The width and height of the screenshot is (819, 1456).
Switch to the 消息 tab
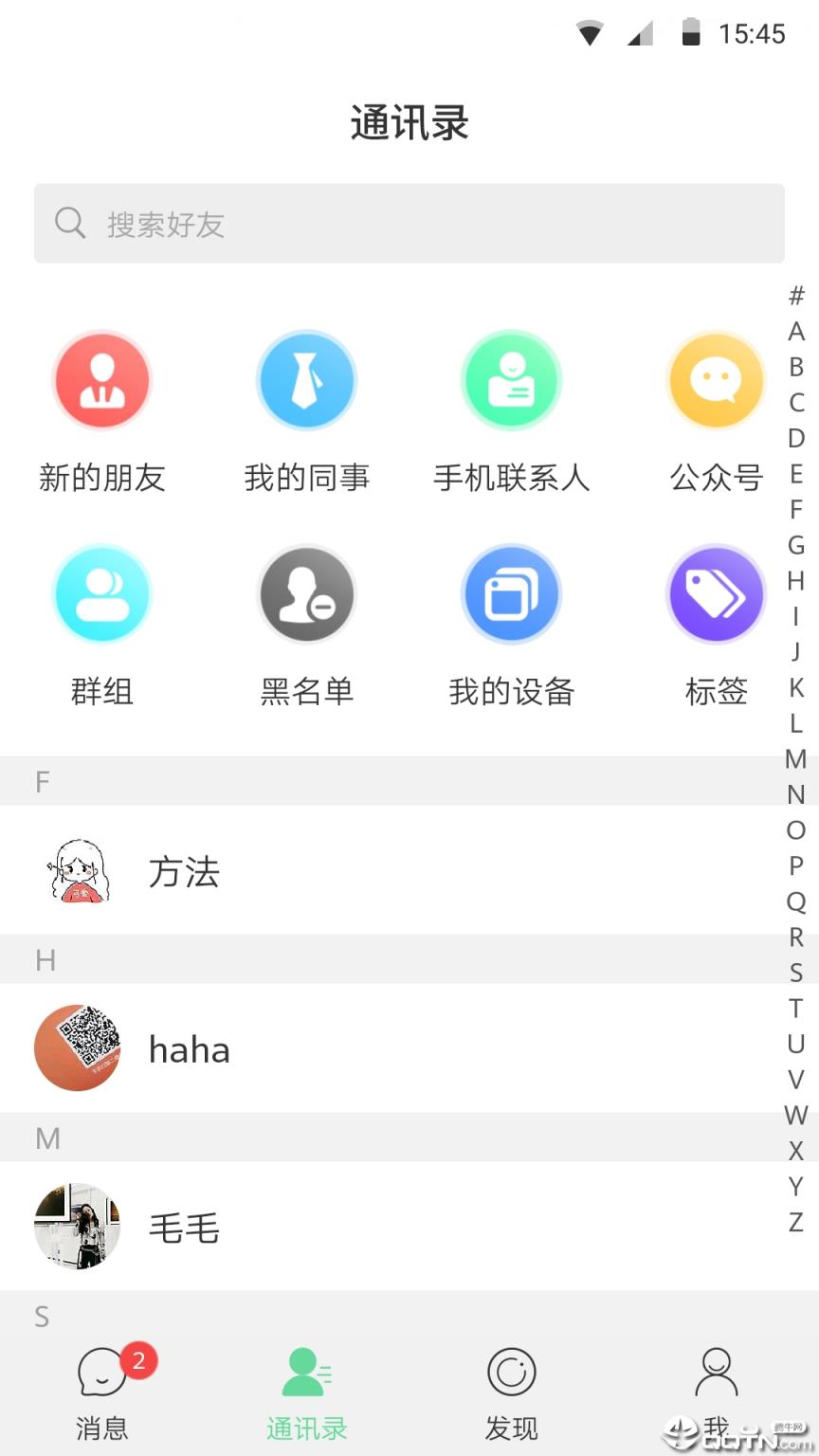pos(101,1393)
